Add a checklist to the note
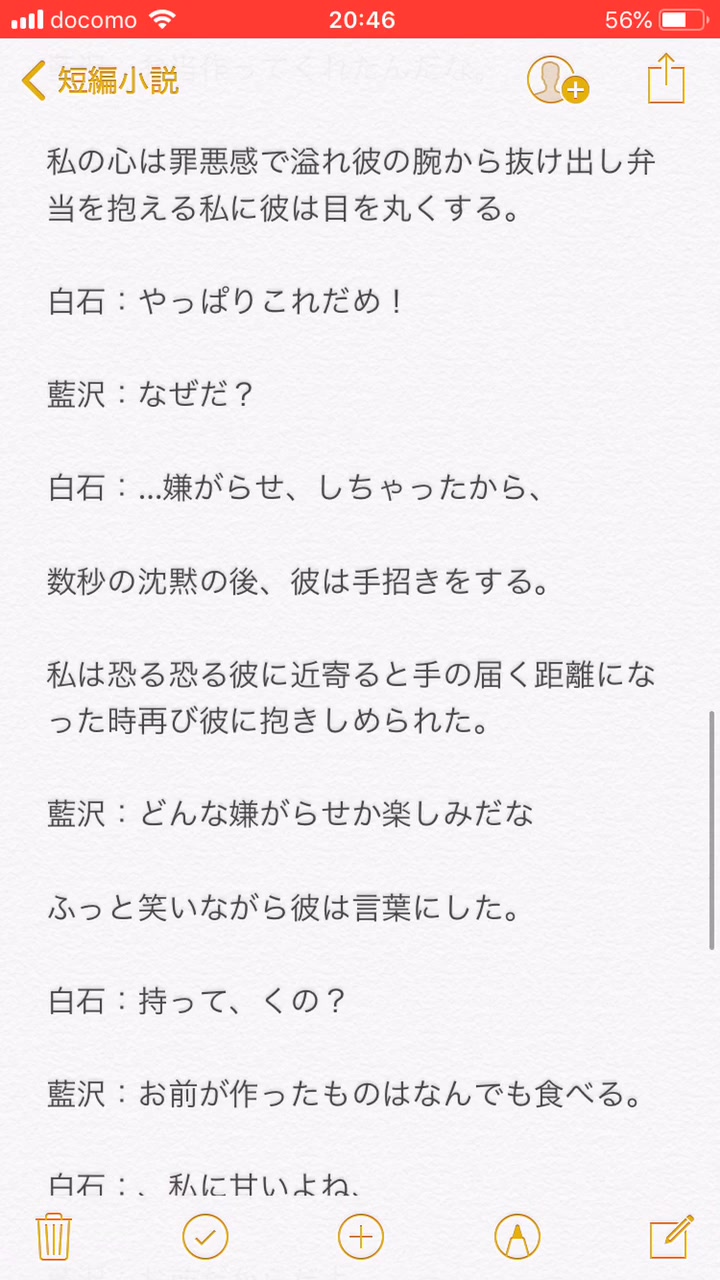 pyautogui.click(x=205, y=1237)
